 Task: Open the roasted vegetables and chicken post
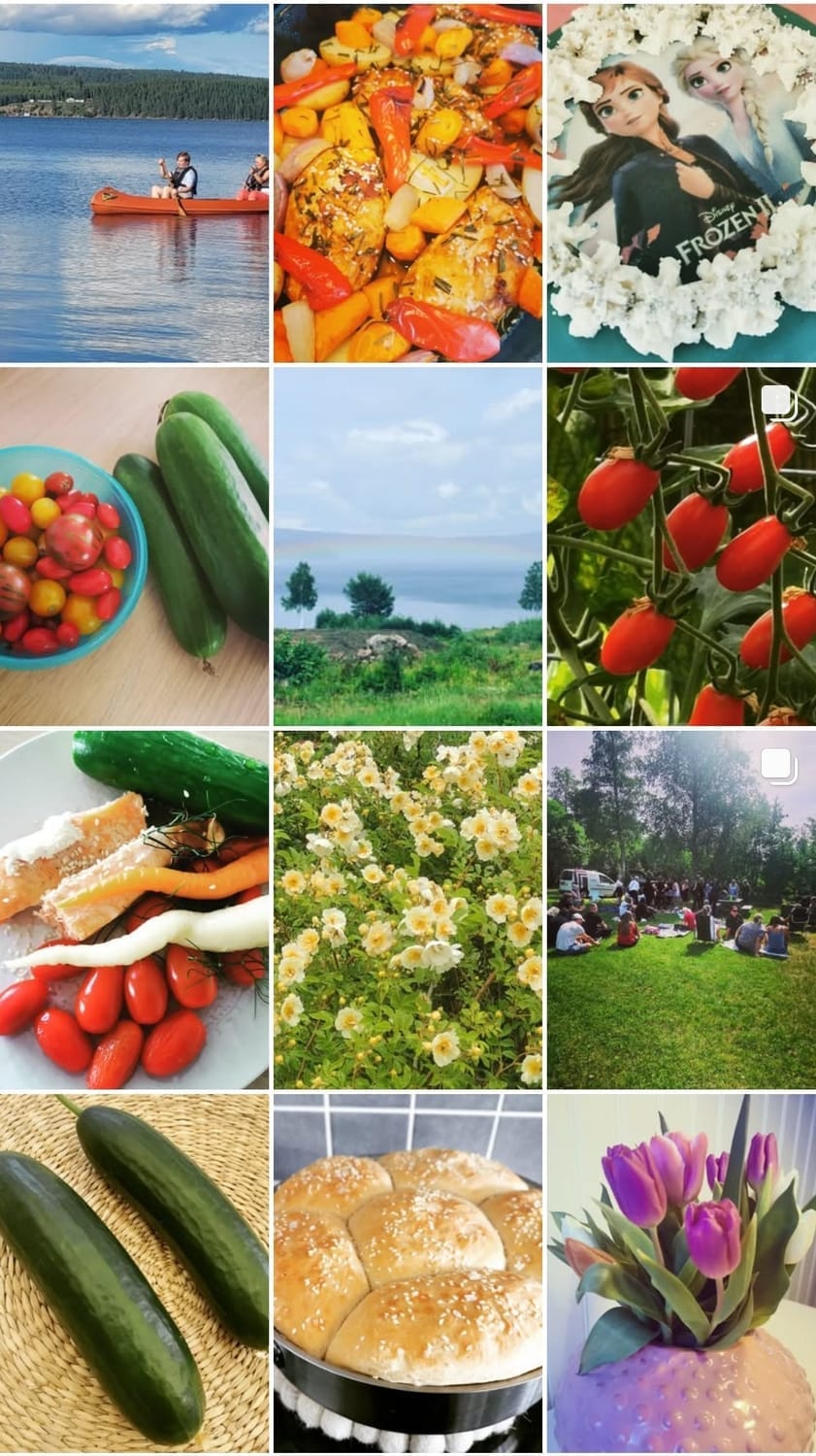(x=408, y=182)
